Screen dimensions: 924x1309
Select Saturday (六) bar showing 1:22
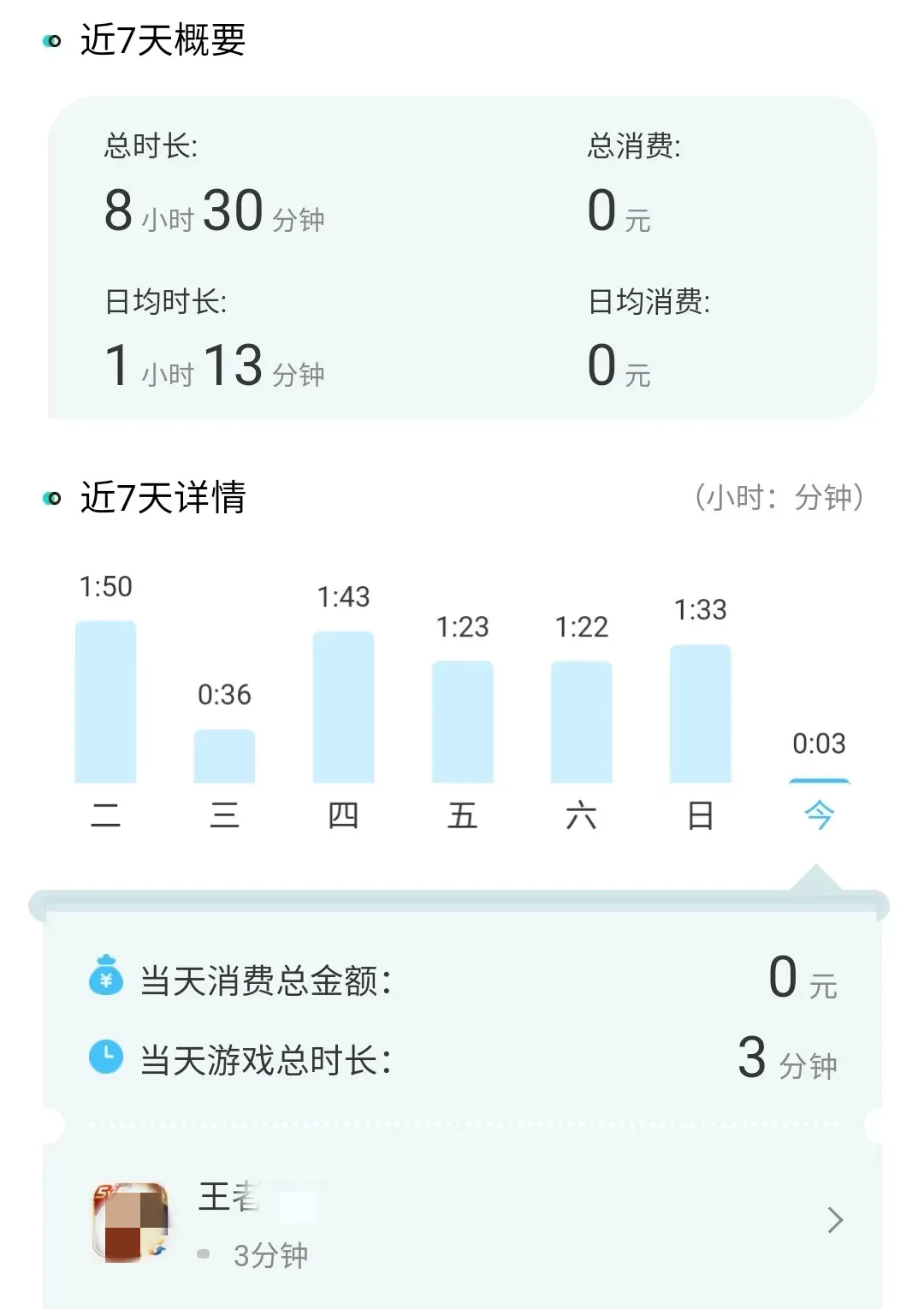(x=581, y=721)
